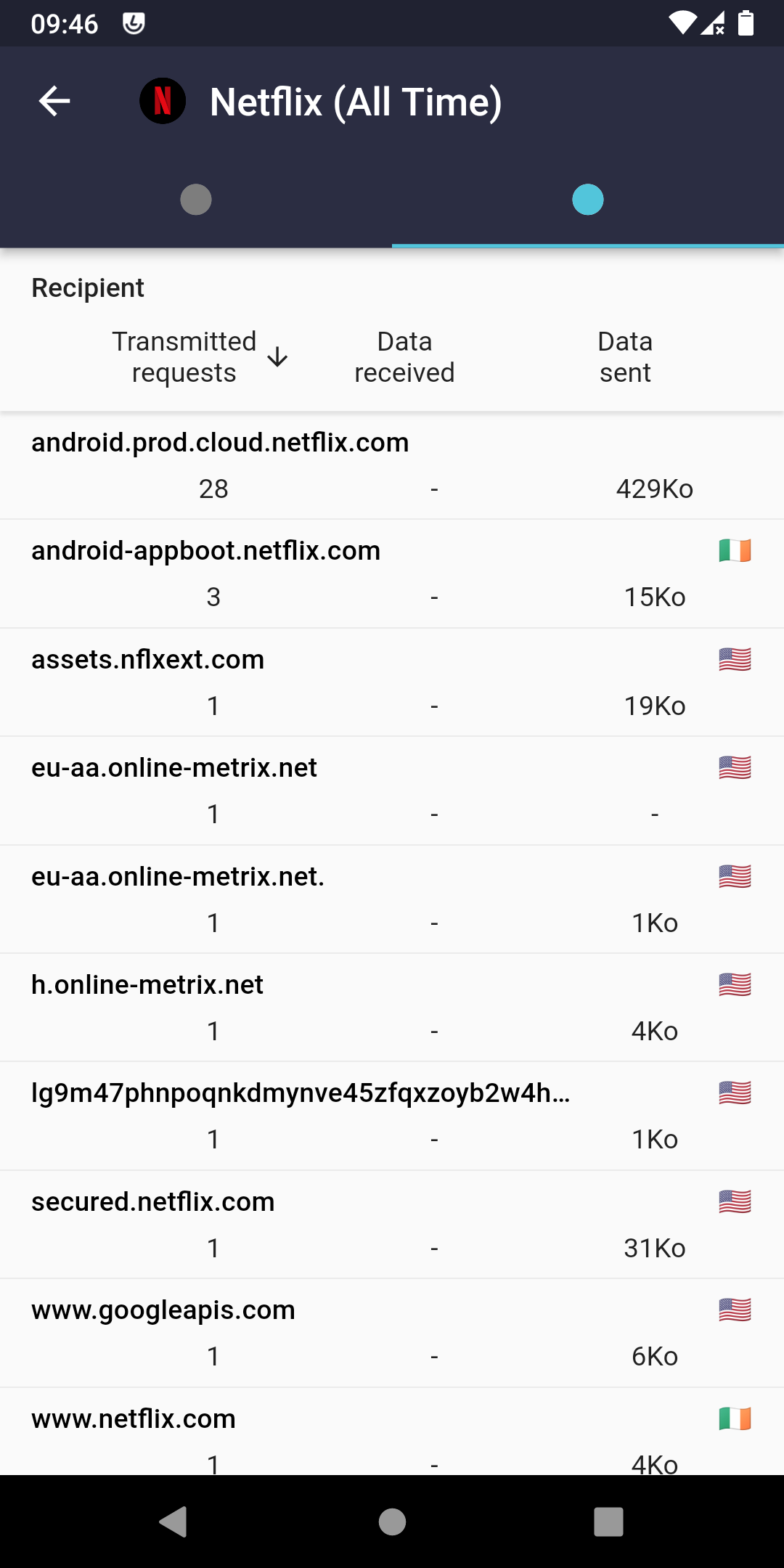784x1568 pixels.
Task: Tap the system home button
Action: click(392, 1522)
